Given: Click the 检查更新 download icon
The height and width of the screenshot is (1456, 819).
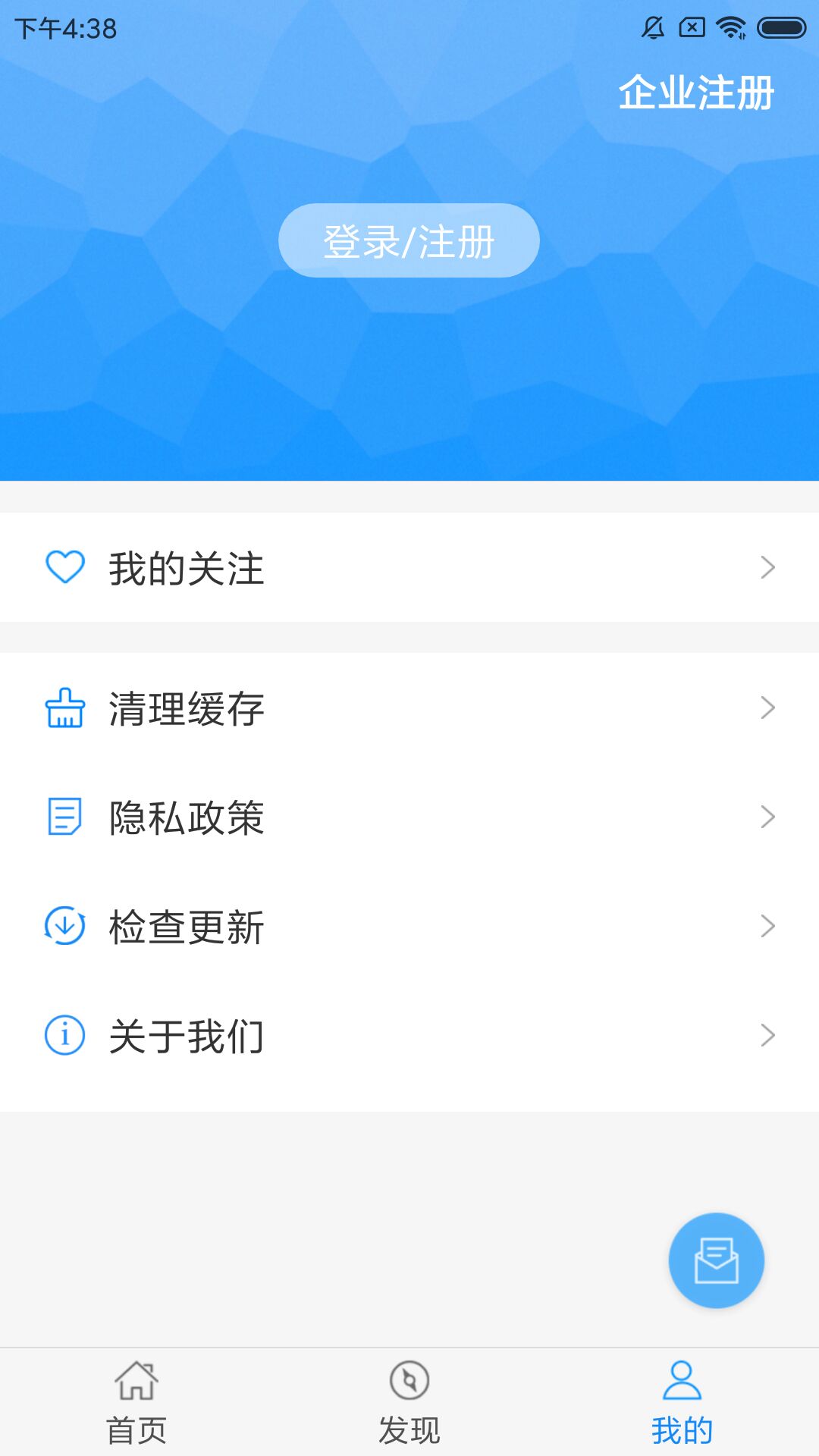Looking at the screenshot, I should tap(64, 927).
